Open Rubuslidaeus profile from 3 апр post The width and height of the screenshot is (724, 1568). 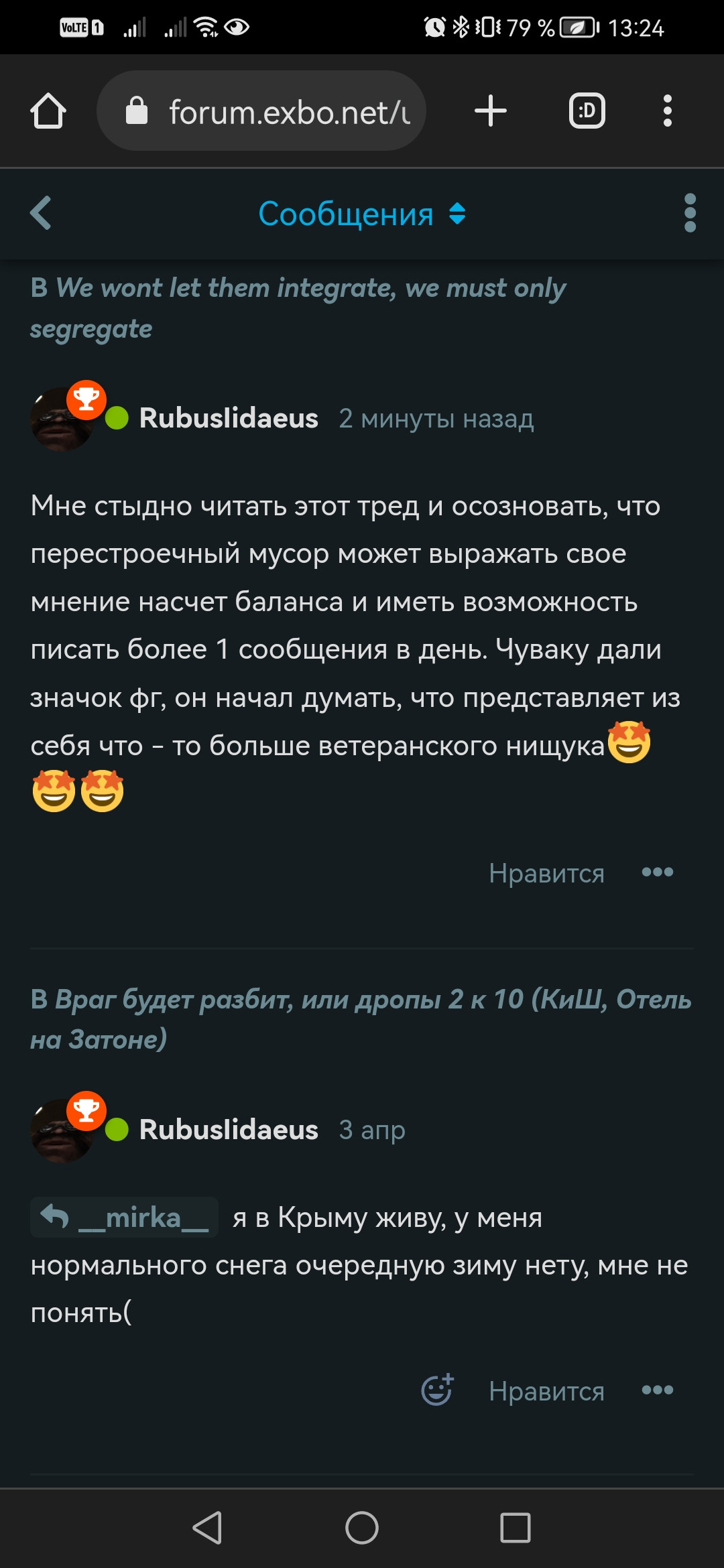click(x=228, y=1130)
